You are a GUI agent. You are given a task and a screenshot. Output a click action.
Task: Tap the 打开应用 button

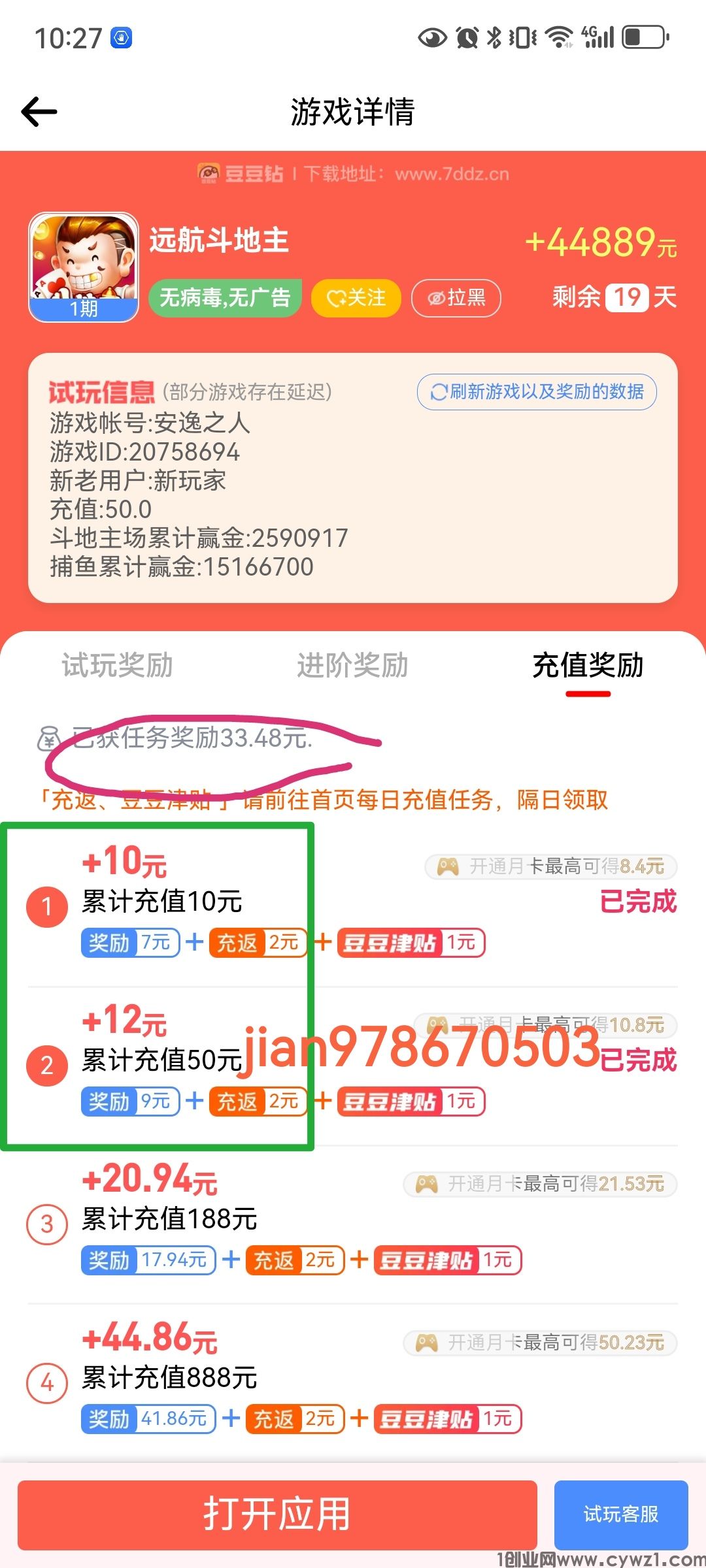277,1514
